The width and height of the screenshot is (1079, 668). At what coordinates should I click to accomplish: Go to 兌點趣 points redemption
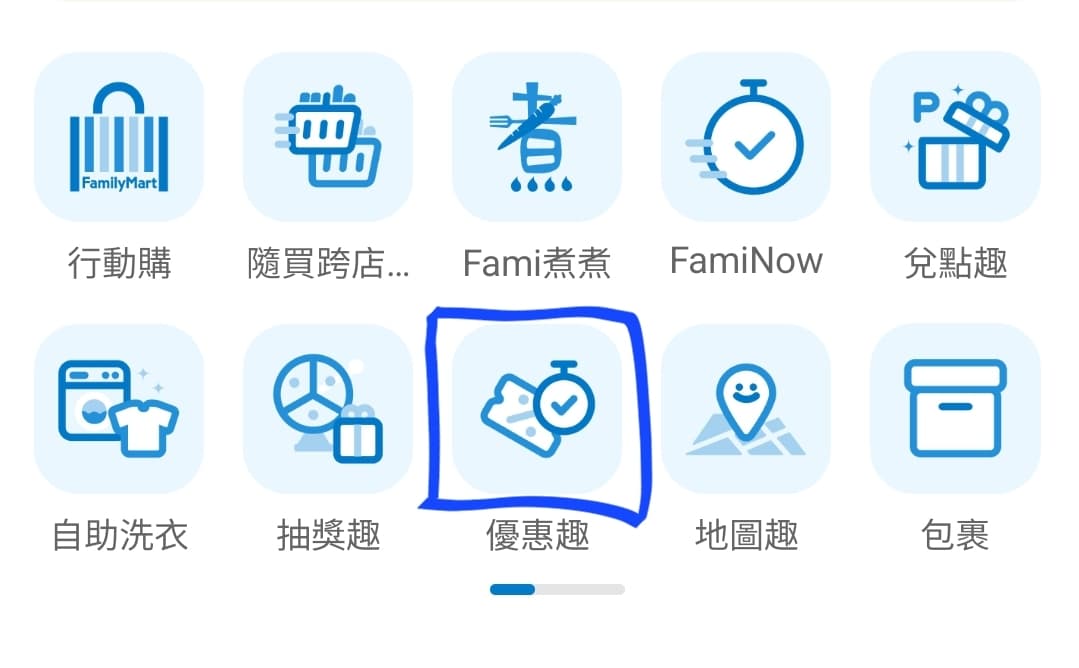pos(955,138)
